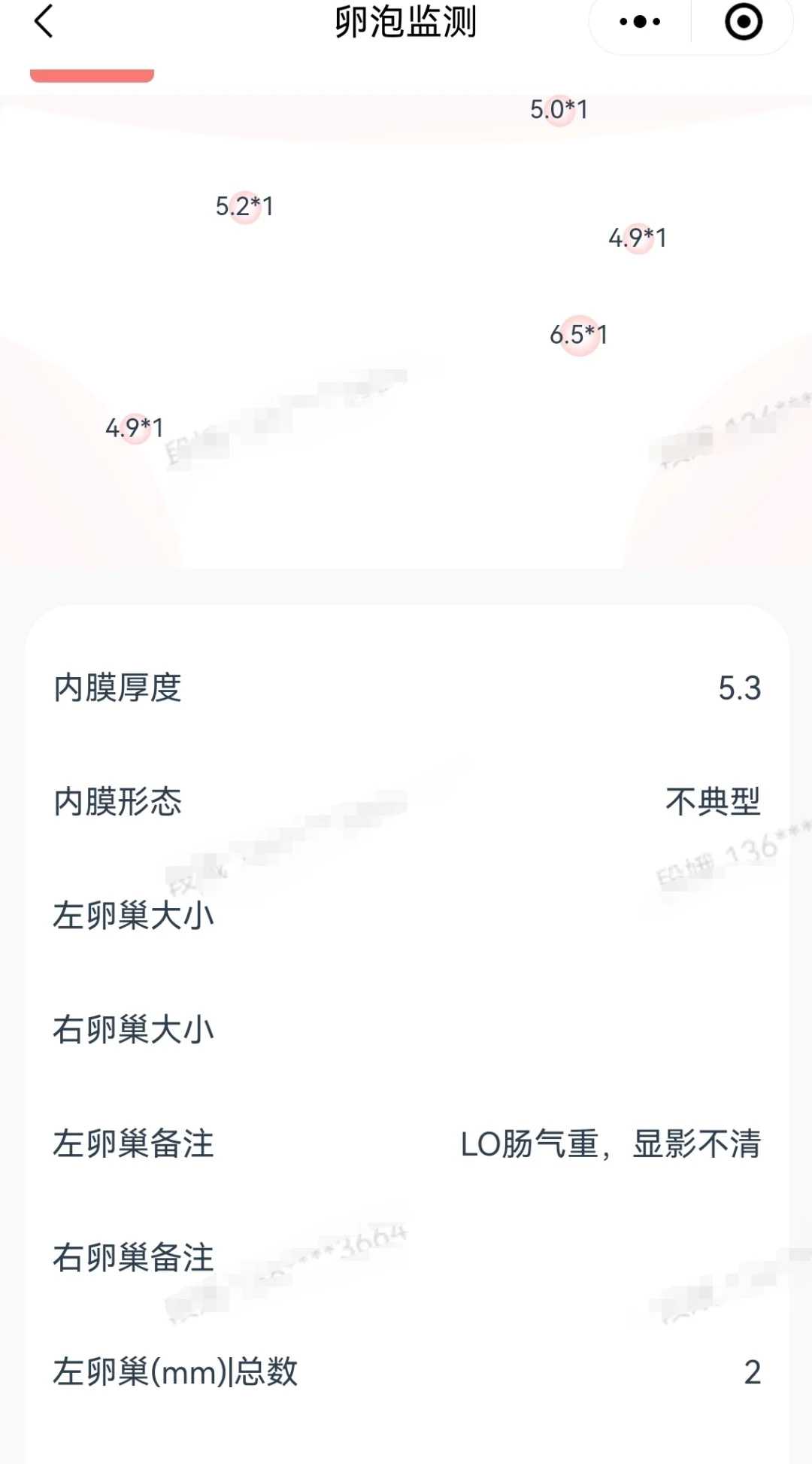Image resolution: width=812 pixels, height=1464 pixels.
Task: Tap the back arrow to leave 卵泡监测
Action: point(43,23)
